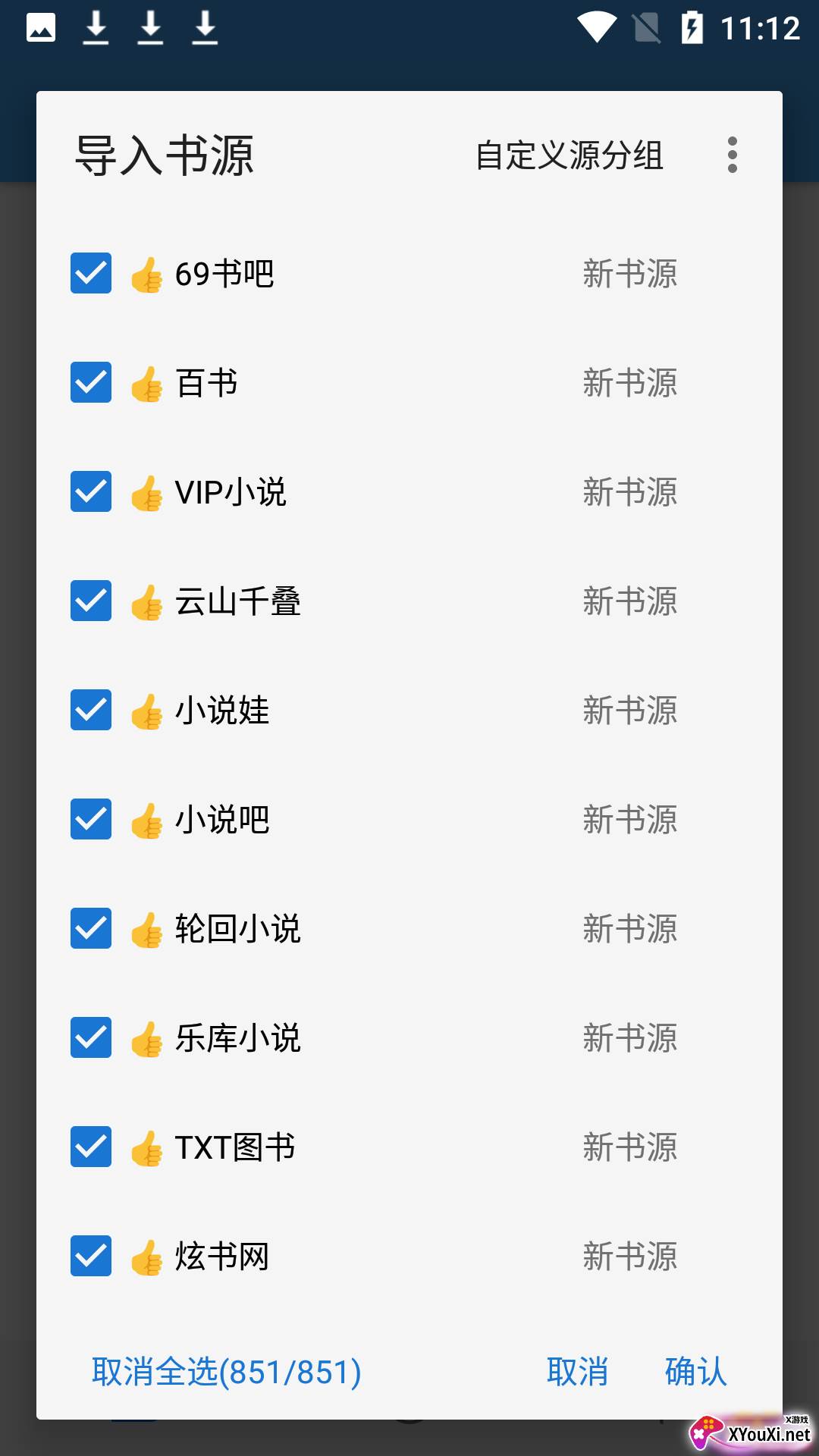Uncheck the VIP小说 book source
Viewport: 819px width, 1456px height.
pos(90,492)
